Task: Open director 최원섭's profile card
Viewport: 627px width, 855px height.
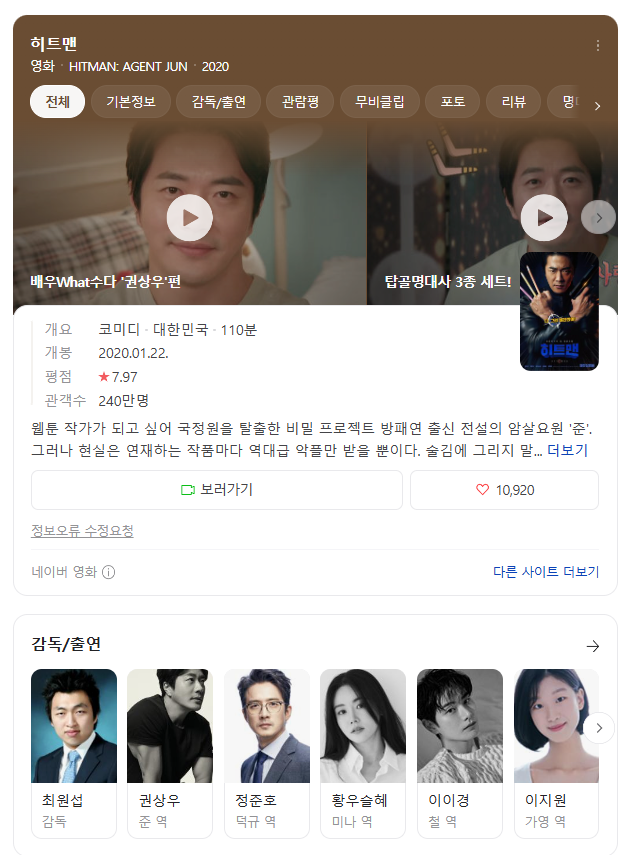Action: [74, 752]
